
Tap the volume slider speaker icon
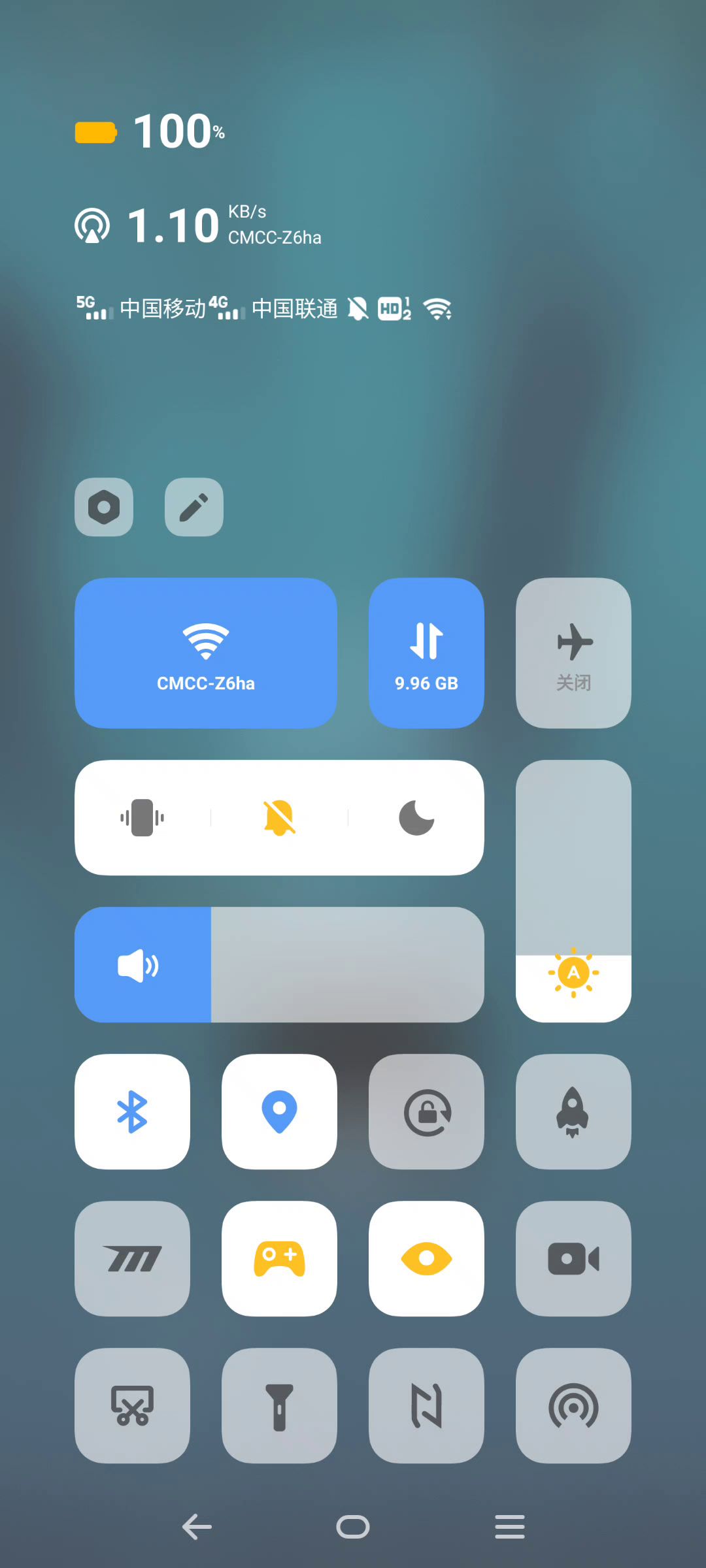click(x=138, y=965)
